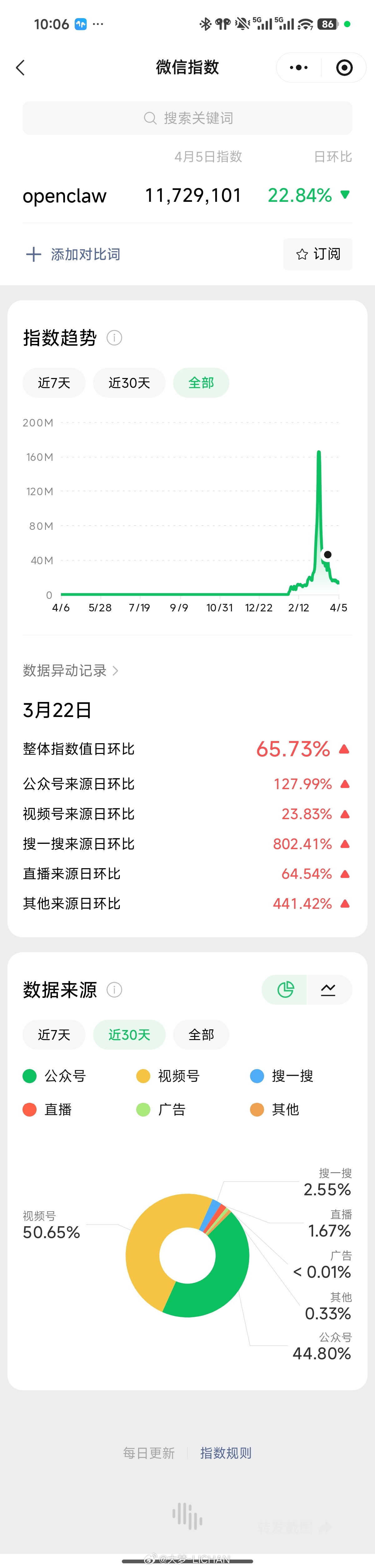Select 全部 in the 指数趋势 section

pos(201,383)
